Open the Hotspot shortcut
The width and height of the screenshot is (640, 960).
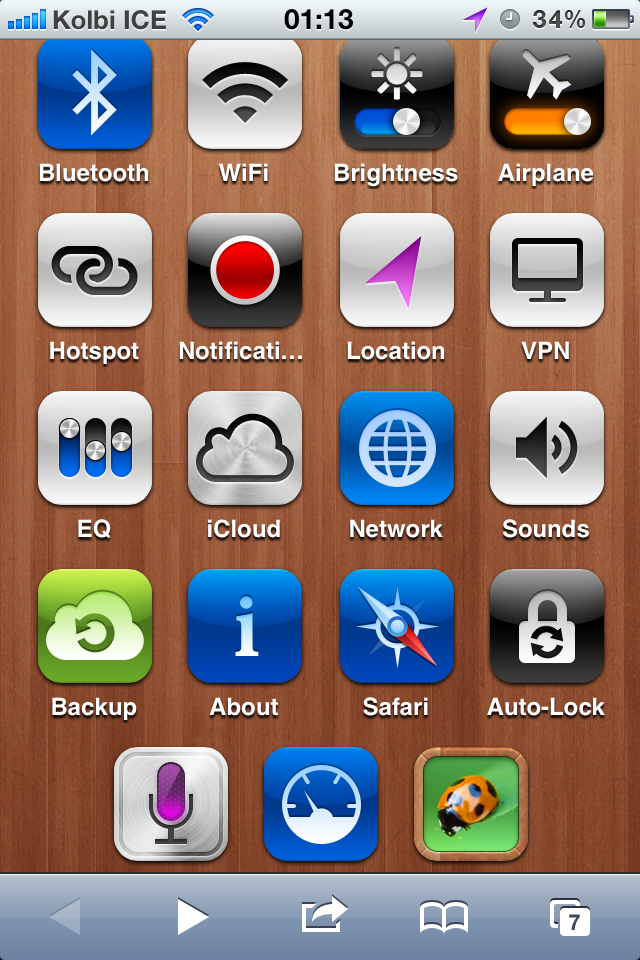(x=94, y=270)
